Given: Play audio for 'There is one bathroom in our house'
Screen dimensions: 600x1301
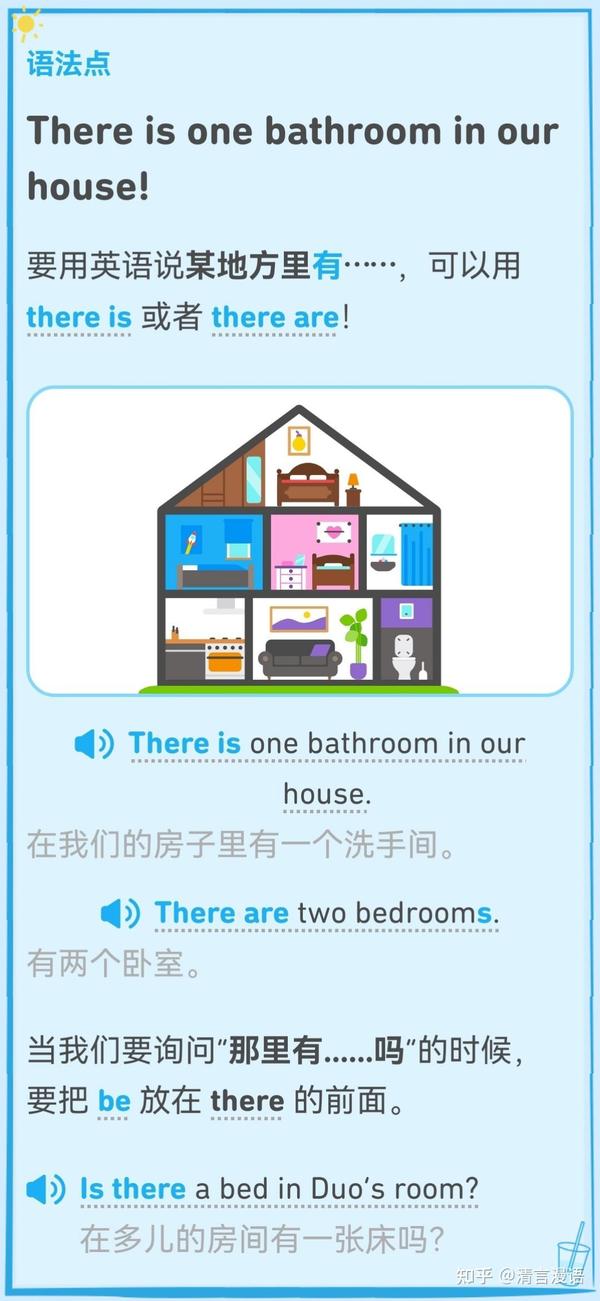Looking at the screenshot, I should (95, 744).
